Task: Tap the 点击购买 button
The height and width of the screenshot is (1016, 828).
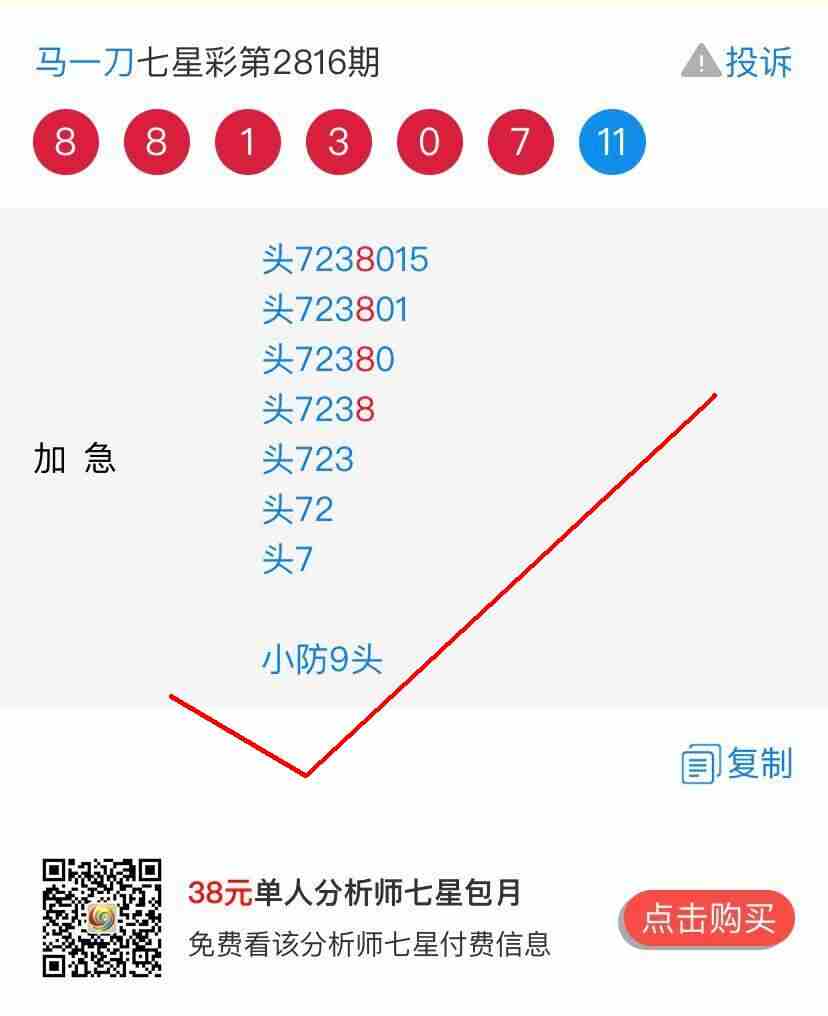Action: point(708,919)
